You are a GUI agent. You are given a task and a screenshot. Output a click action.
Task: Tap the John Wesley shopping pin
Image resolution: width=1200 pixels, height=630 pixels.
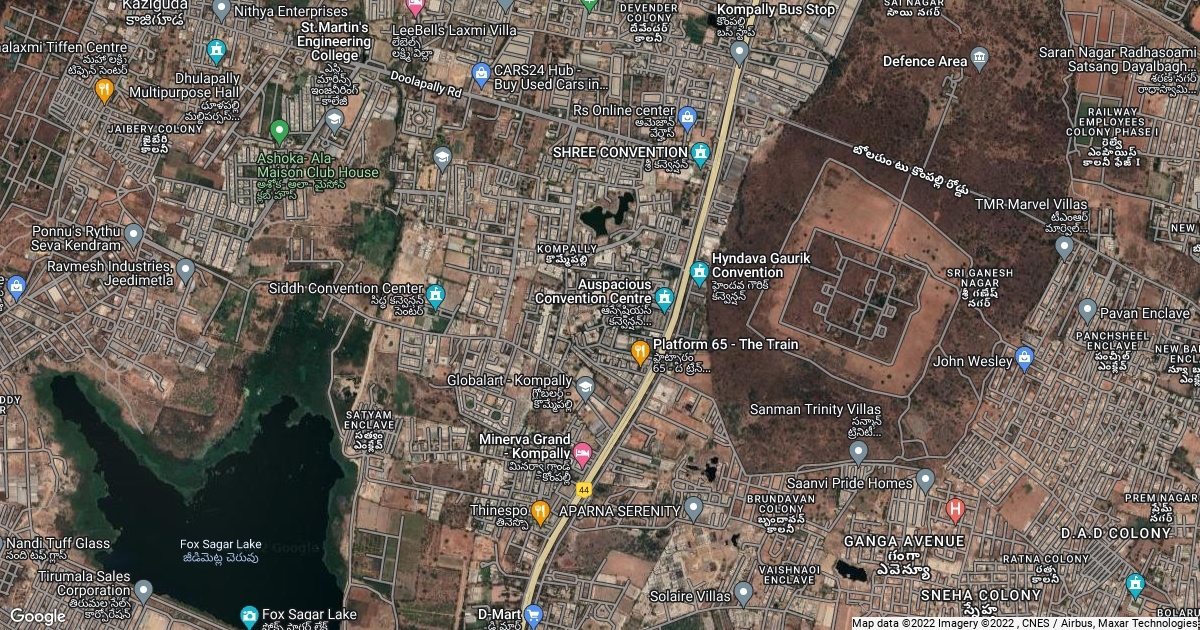coord(1023,356)
